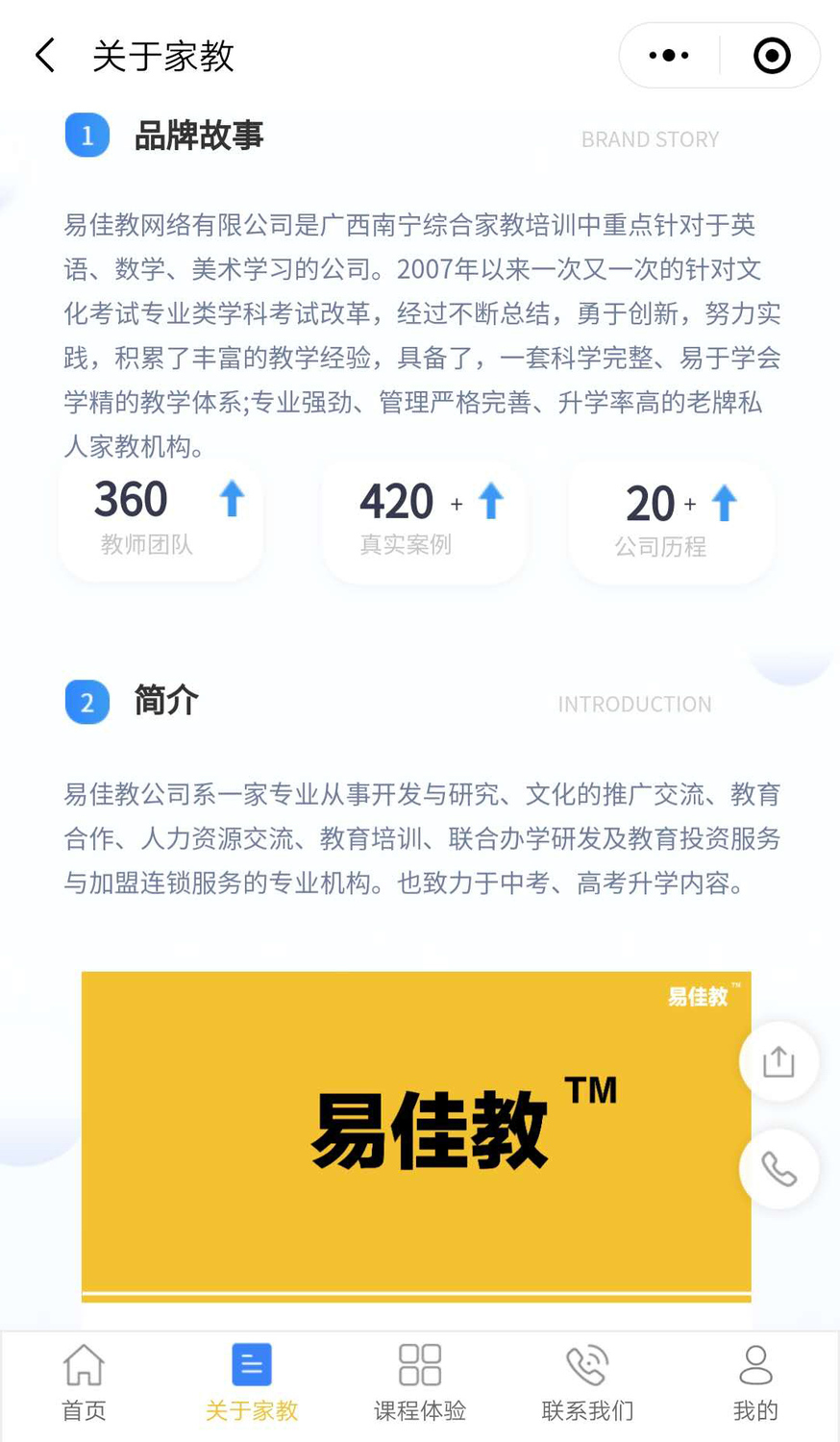Tap the floating share button
This screenshot has height=1442, width=840.
click(x=778, y=1061)
